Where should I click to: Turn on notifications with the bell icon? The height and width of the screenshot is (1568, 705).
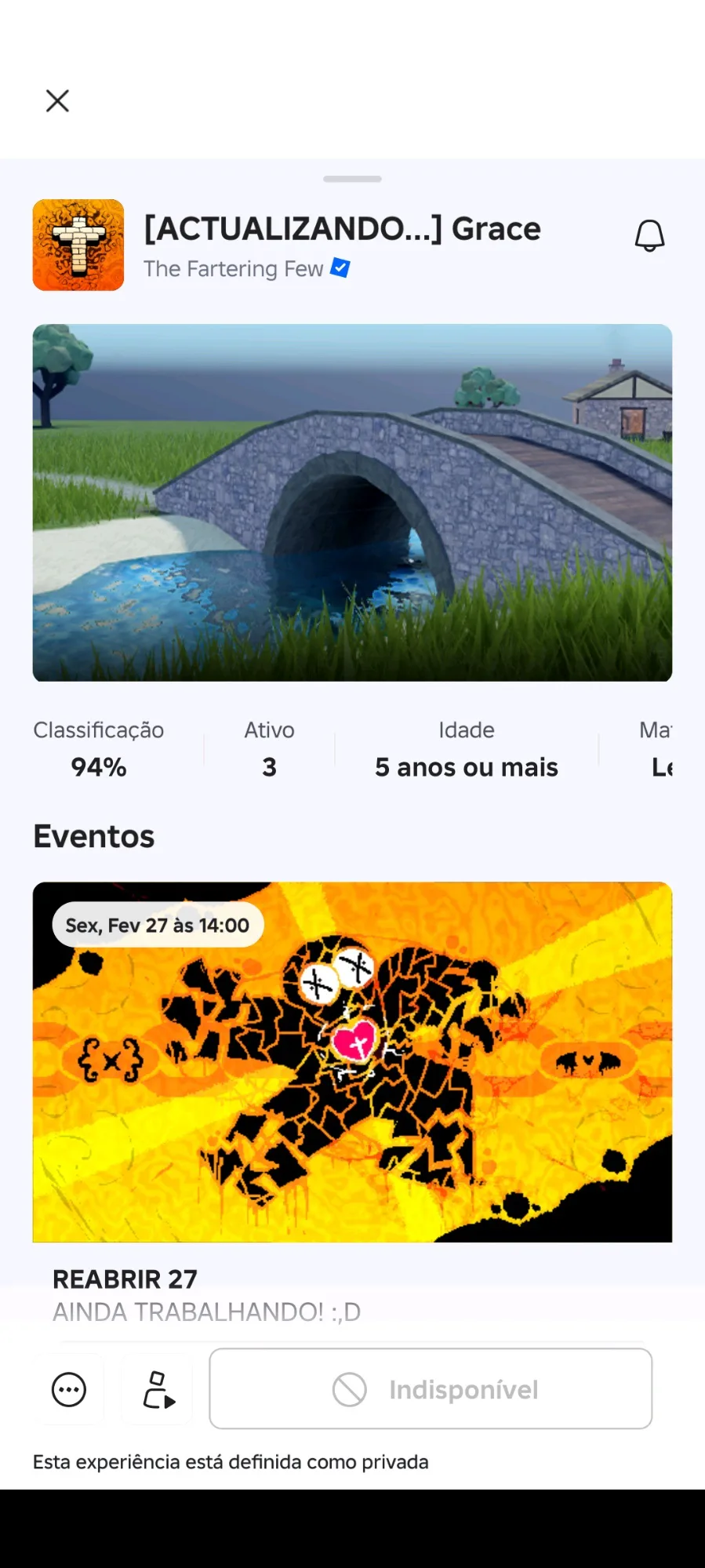[649, 235]
